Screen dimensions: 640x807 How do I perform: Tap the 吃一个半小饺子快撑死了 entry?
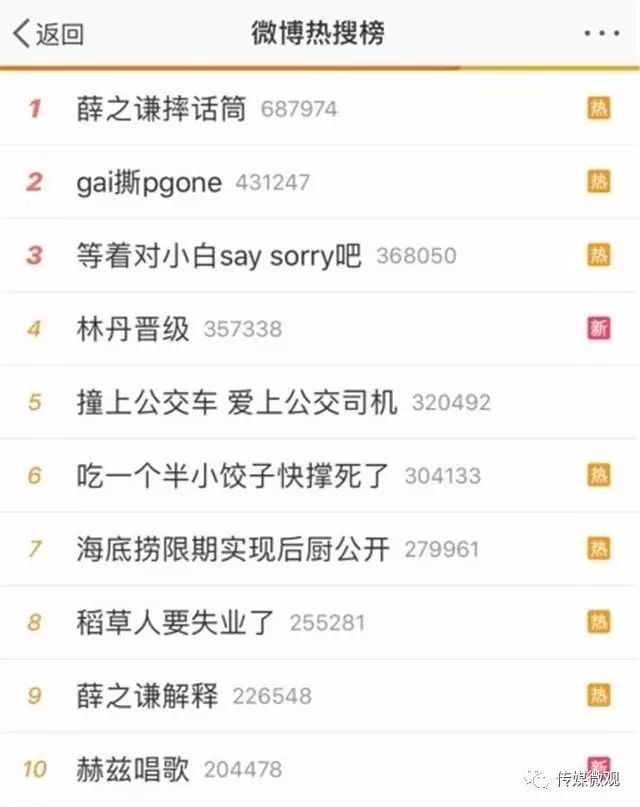coord(232,476)
